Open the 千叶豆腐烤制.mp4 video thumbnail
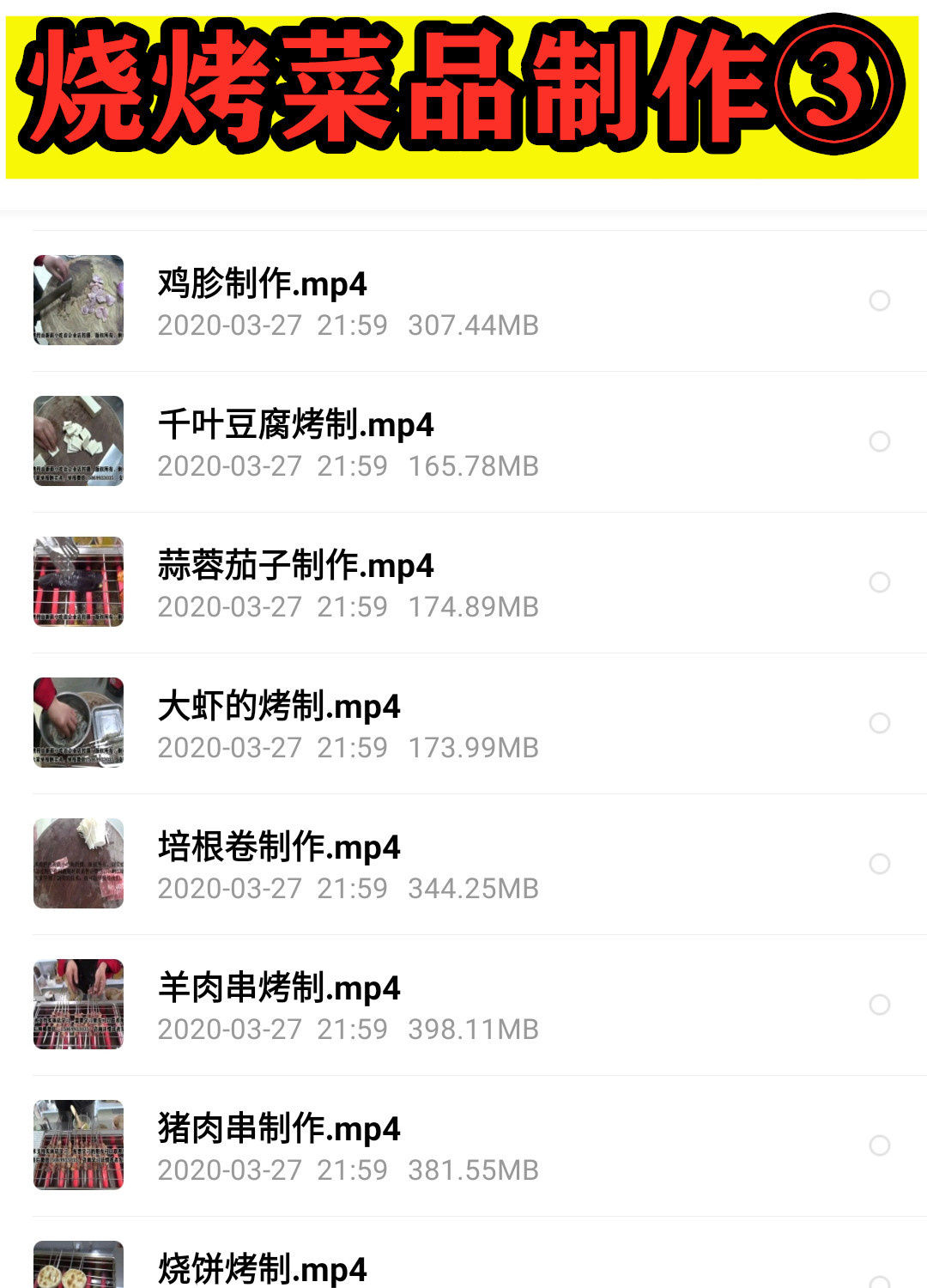Screen dimensions: 927x1288 coord(78,440)
